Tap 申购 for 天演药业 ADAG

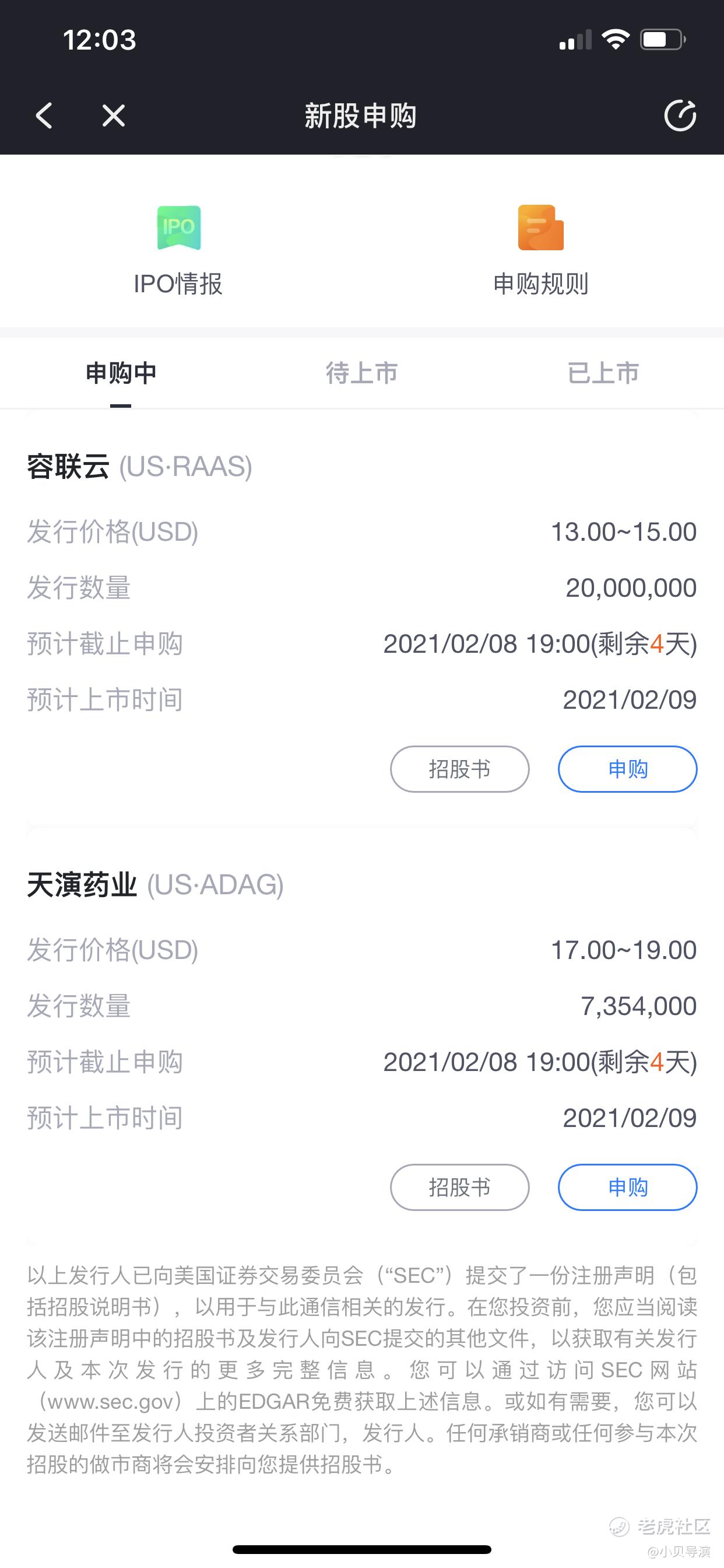point(628,1187)
